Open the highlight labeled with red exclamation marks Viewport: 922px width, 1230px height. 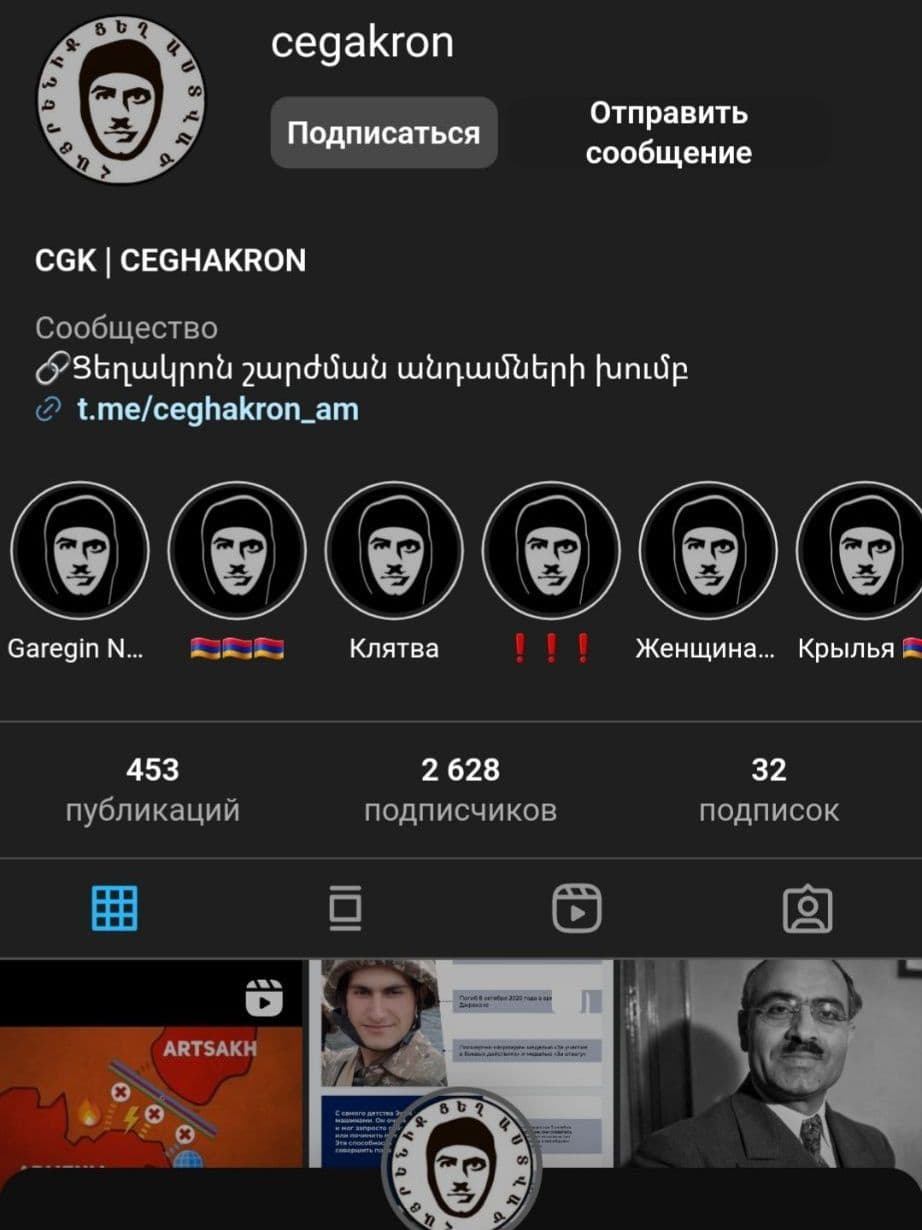point(551,550)
